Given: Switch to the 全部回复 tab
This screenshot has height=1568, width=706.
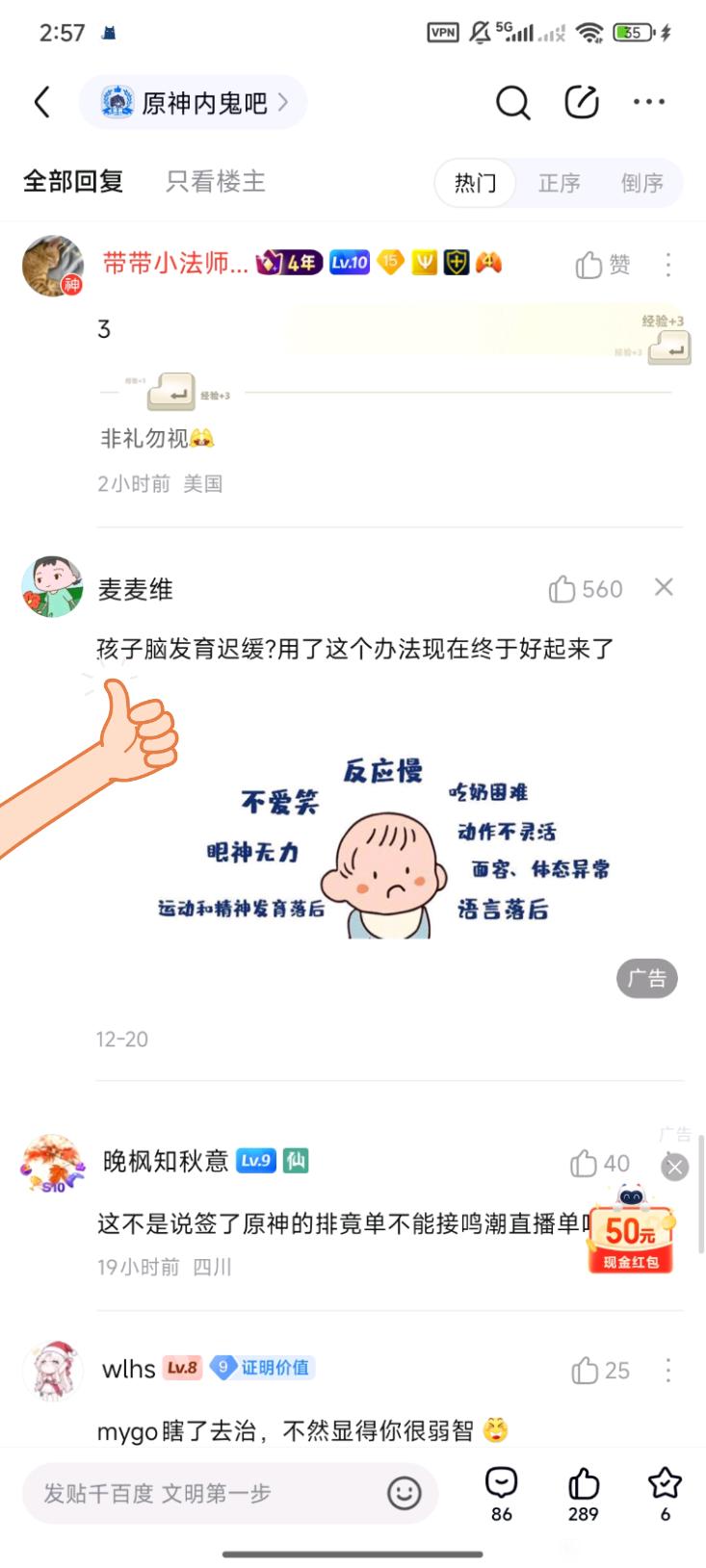Looking at the screenshot, I should pos(73,181).
